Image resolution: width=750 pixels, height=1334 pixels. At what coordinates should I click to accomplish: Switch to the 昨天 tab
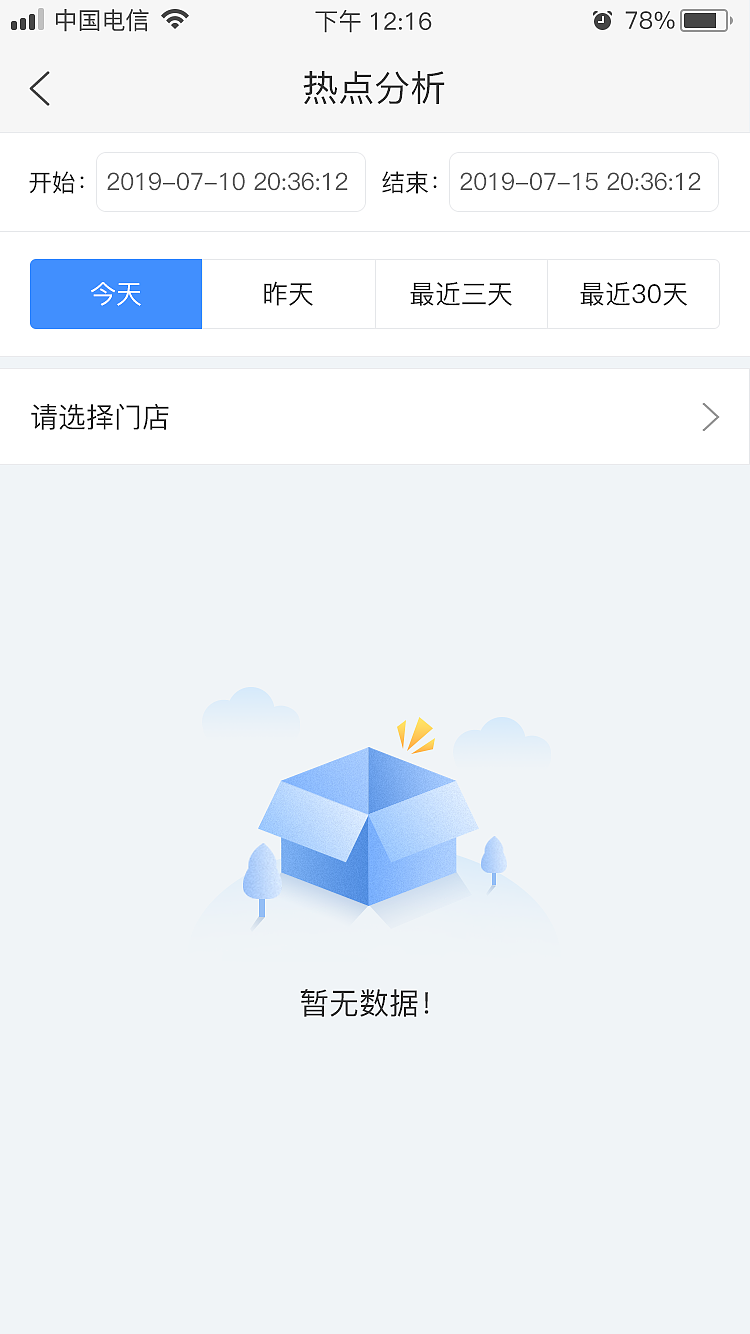[288, 293]
